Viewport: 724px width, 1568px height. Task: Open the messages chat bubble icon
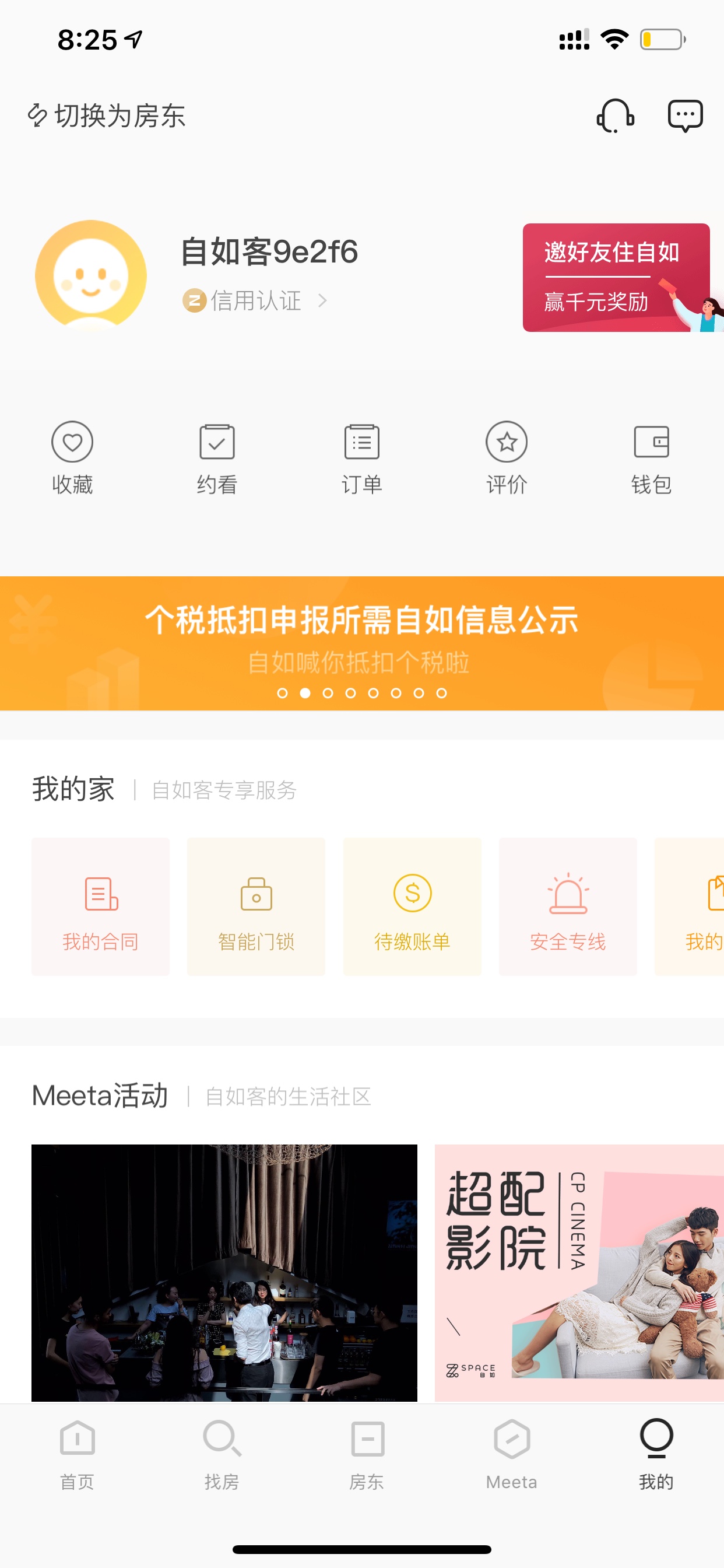click(685, 116)
